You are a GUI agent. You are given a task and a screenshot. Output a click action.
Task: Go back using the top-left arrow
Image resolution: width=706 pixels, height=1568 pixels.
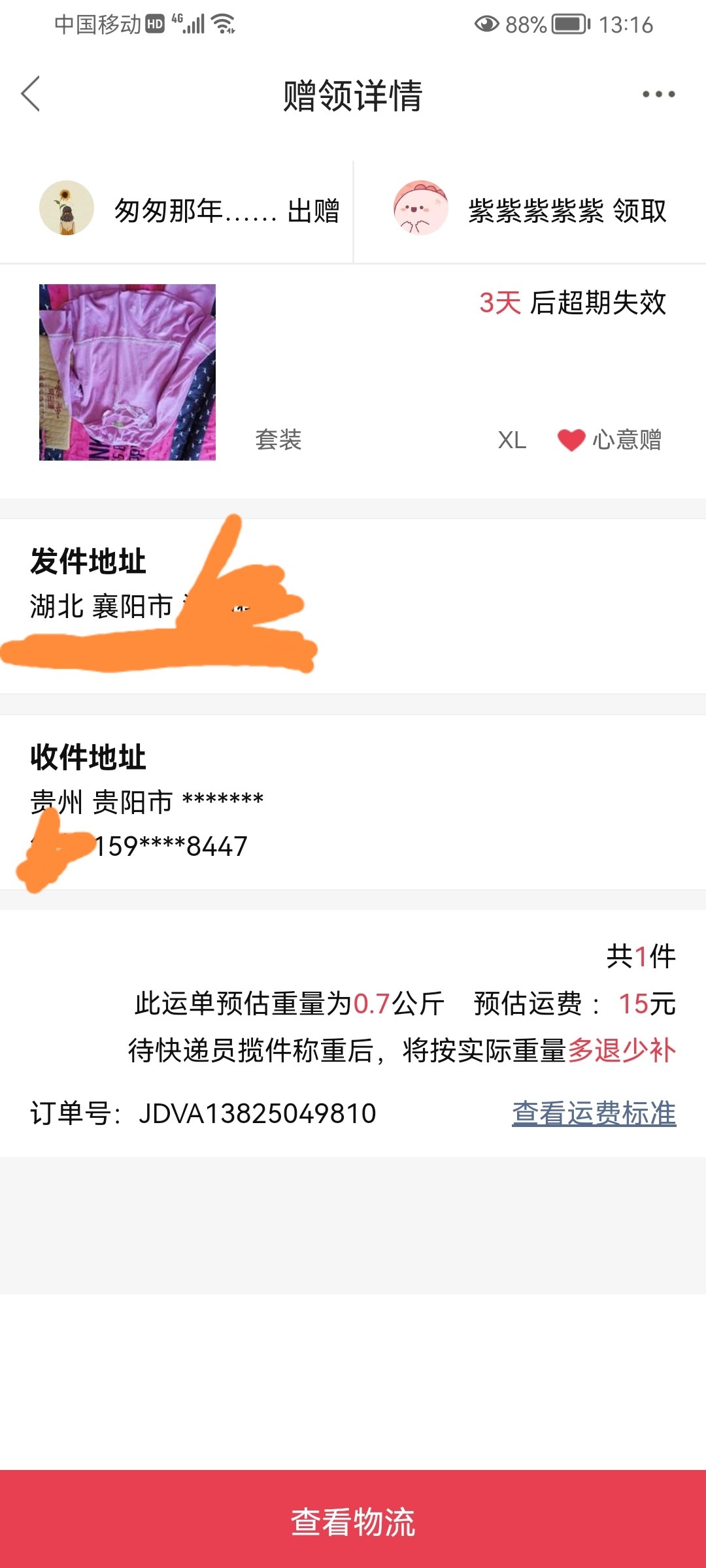(x=31, y=94)
